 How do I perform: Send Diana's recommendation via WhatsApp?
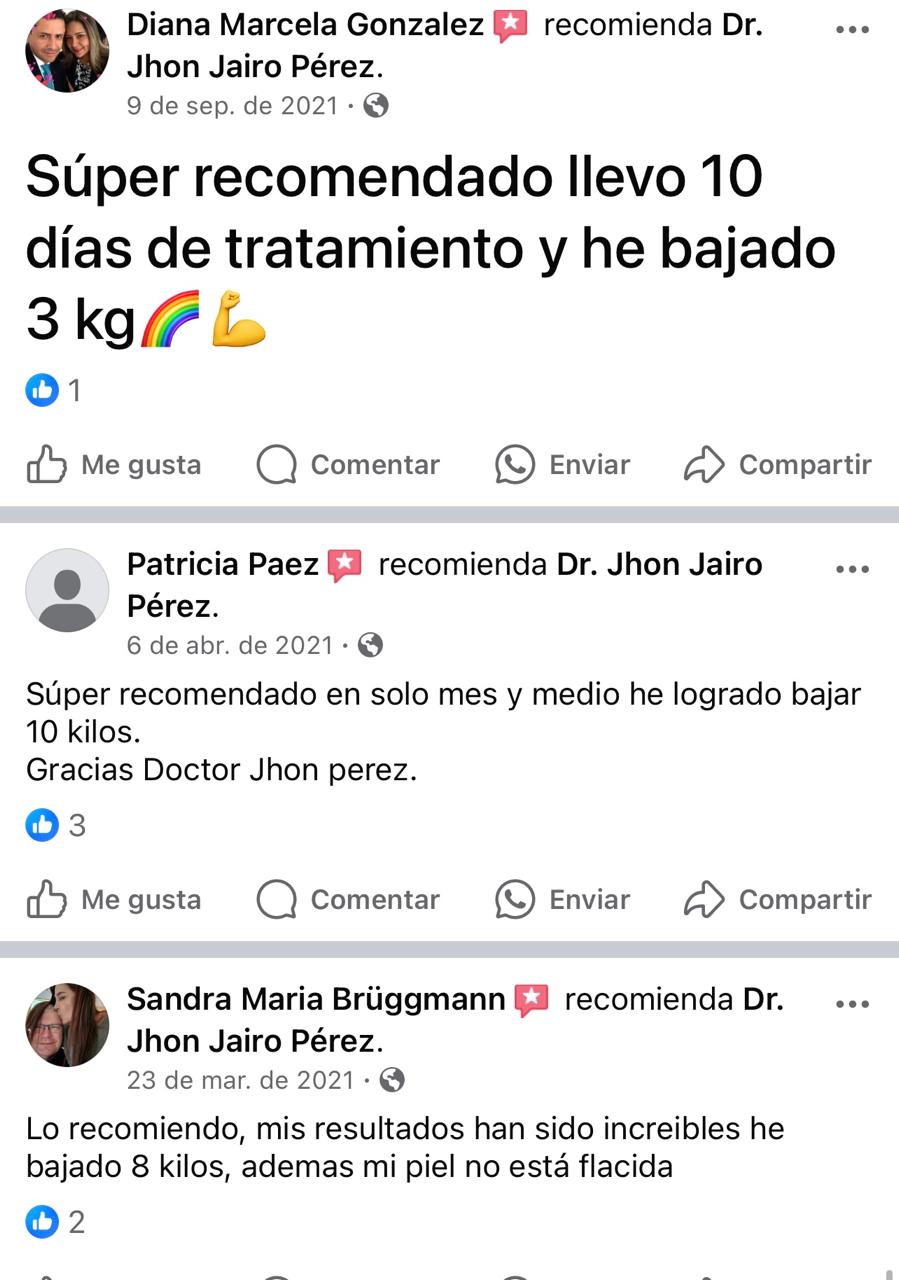click(x=563, y=465)
